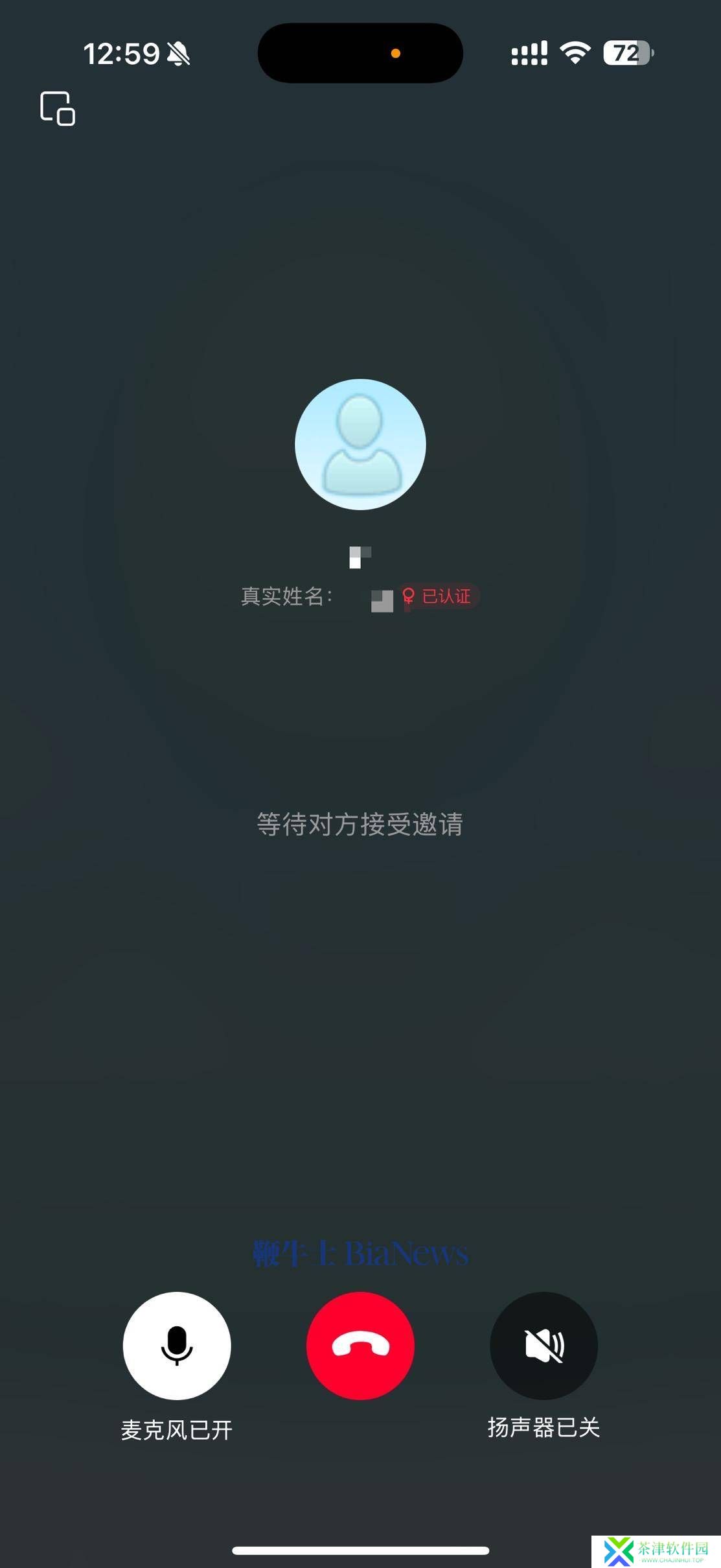Hang up the call
This screenshot has height=1568, width=721.
(x=360, y=1346)
